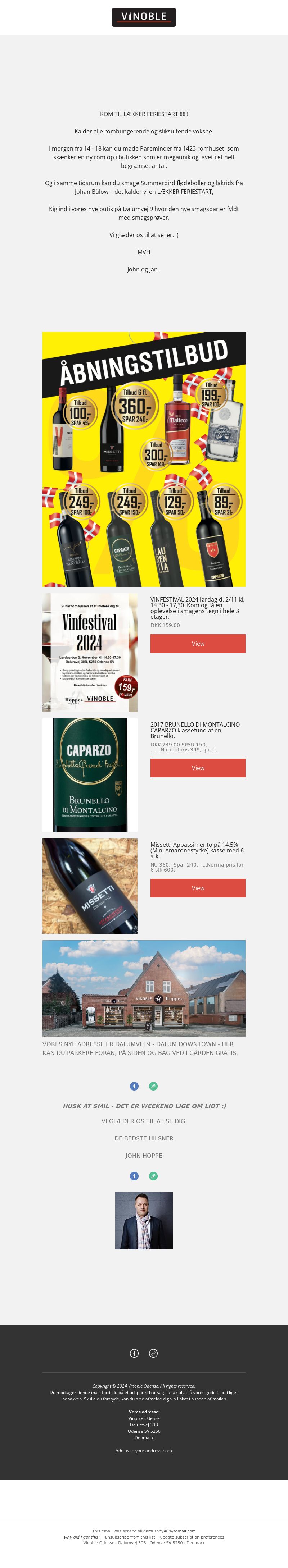Tap View for Missetti Appassimento
This screenshot has height=1568, width=288.
(x=198, y=887)
